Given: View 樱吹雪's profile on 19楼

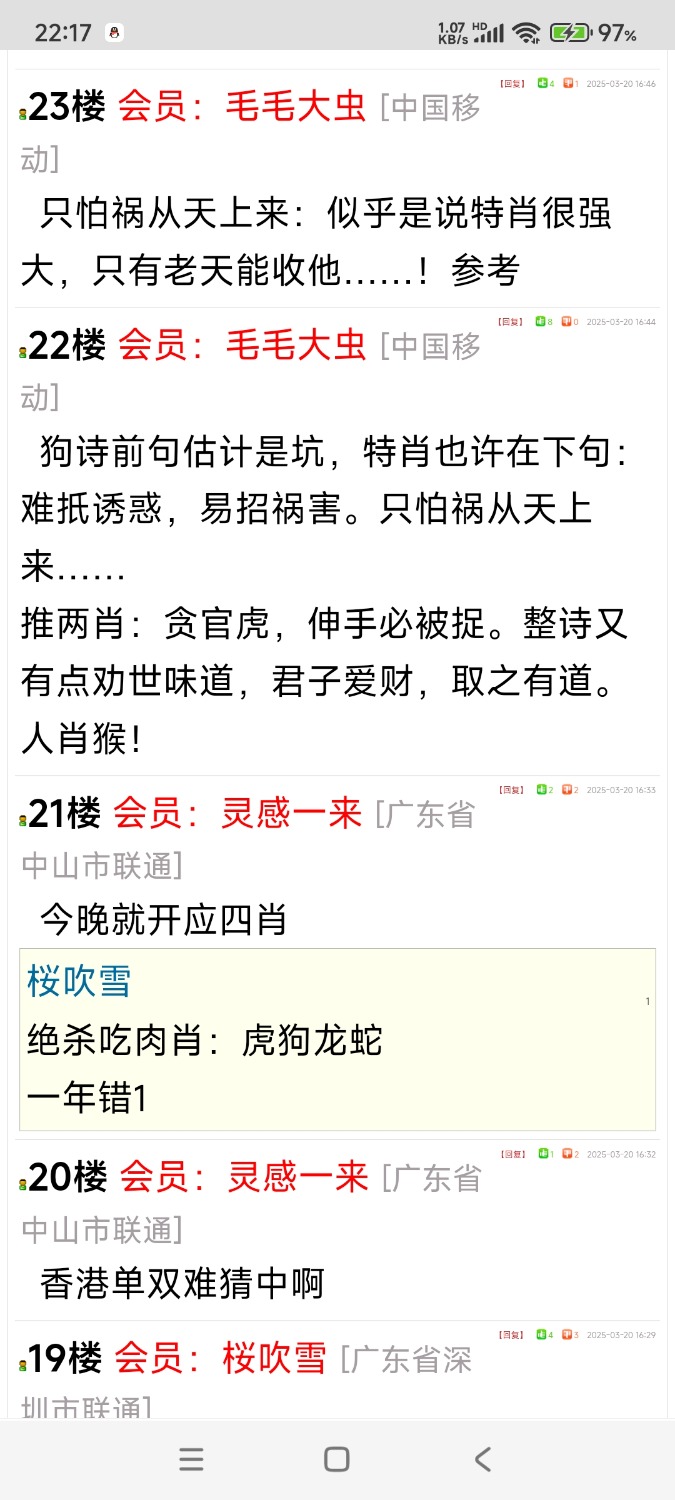Looking at the screenshot, I should tap(274, 1358).
